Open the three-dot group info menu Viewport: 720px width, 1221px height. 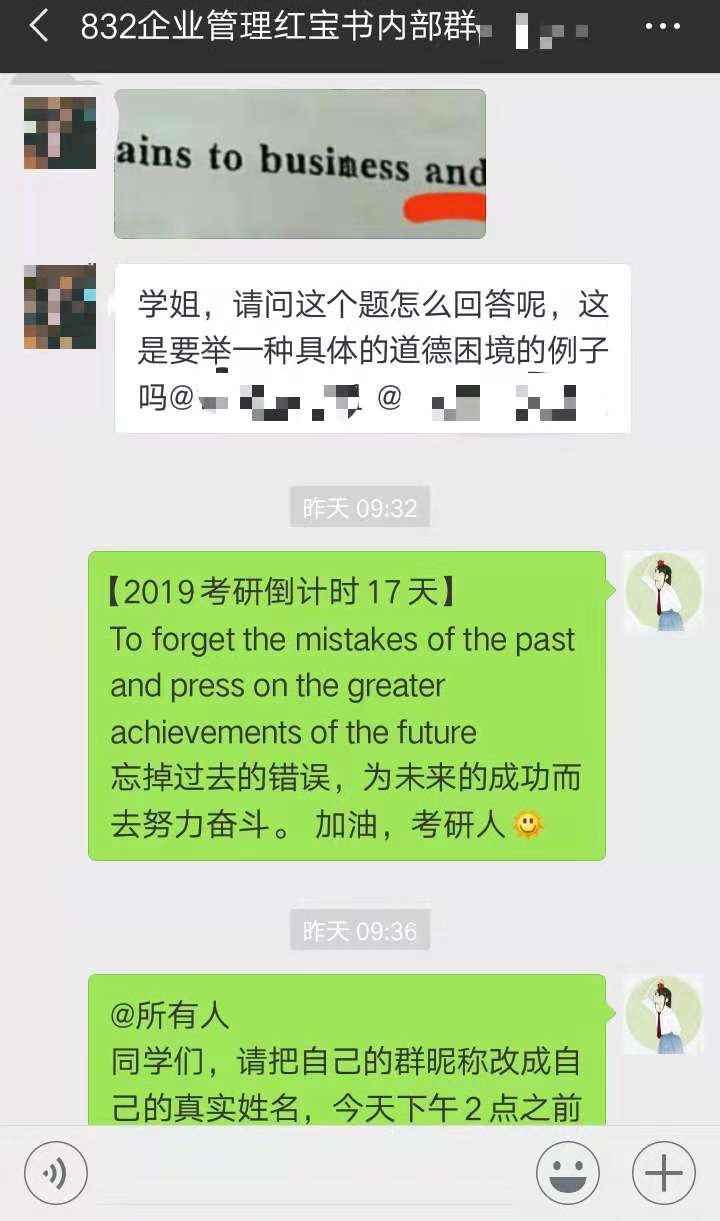tap(662, 27)
